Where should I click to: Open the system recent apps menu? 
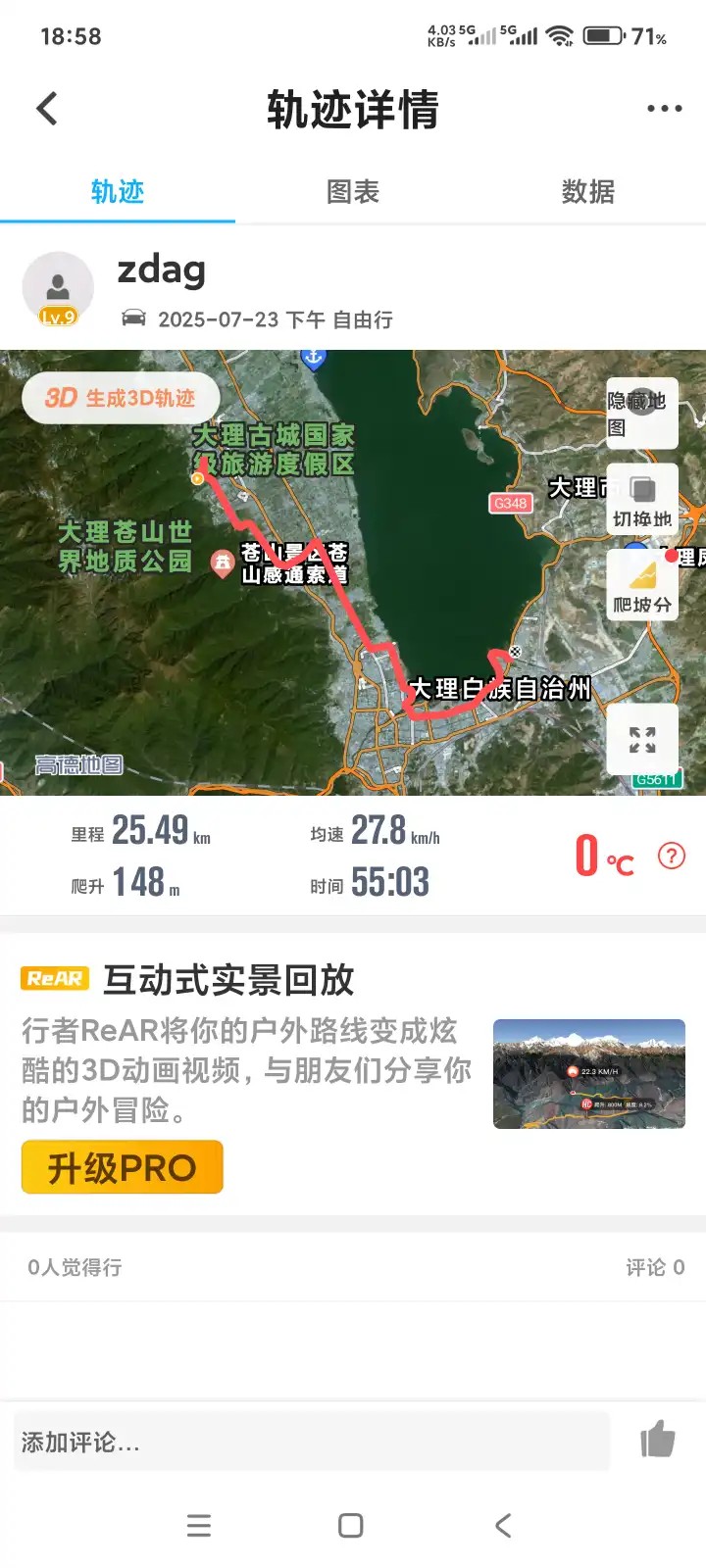199,1525
